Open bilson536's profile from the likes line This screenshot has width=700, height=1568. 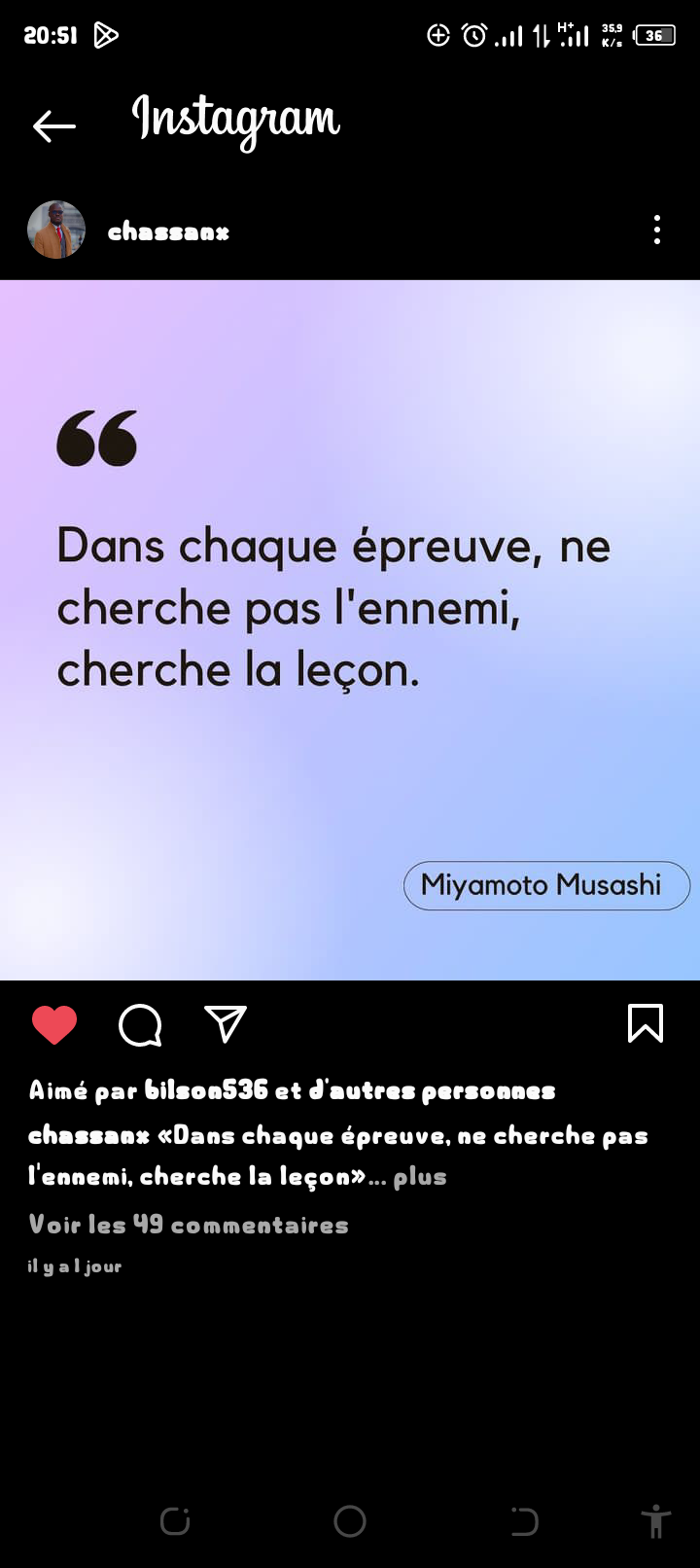pos(206,1090)
